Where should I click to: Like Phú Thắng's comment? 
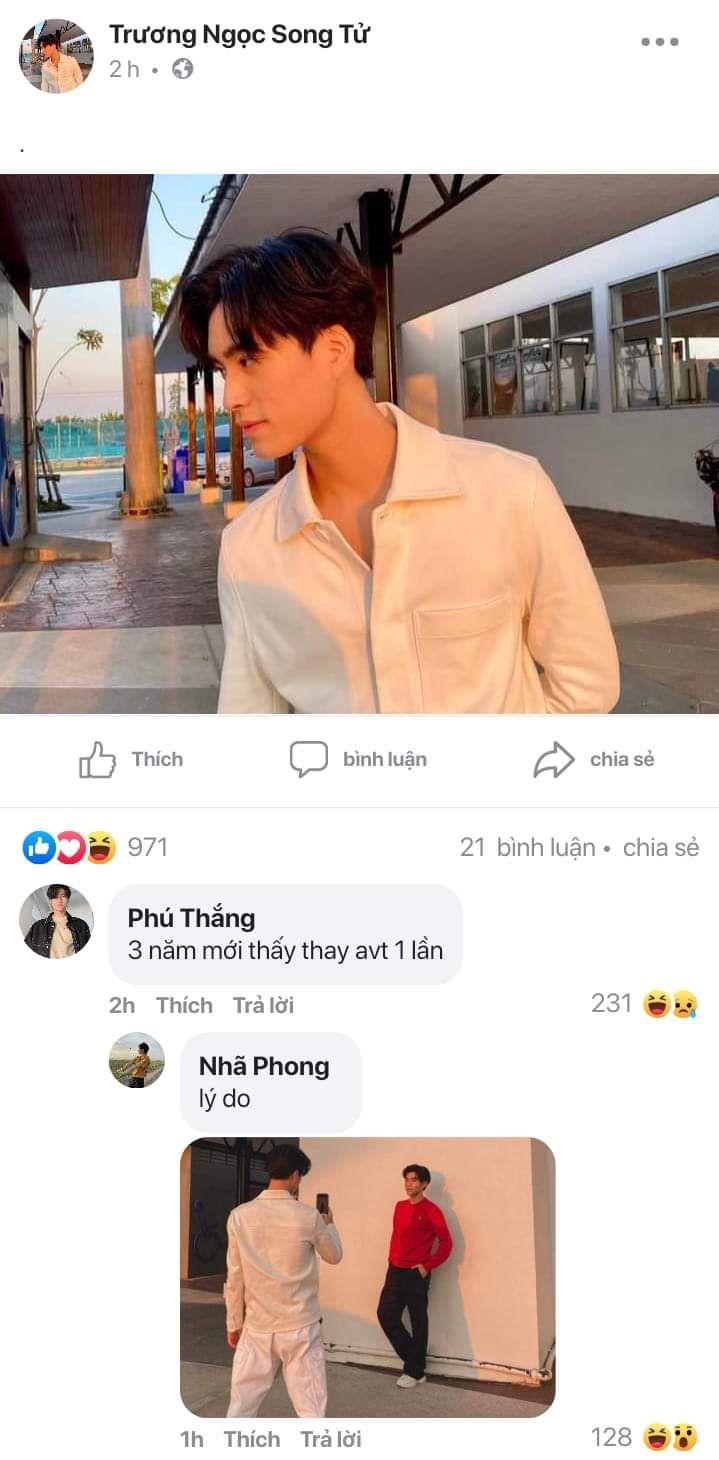pos(184,1005)
